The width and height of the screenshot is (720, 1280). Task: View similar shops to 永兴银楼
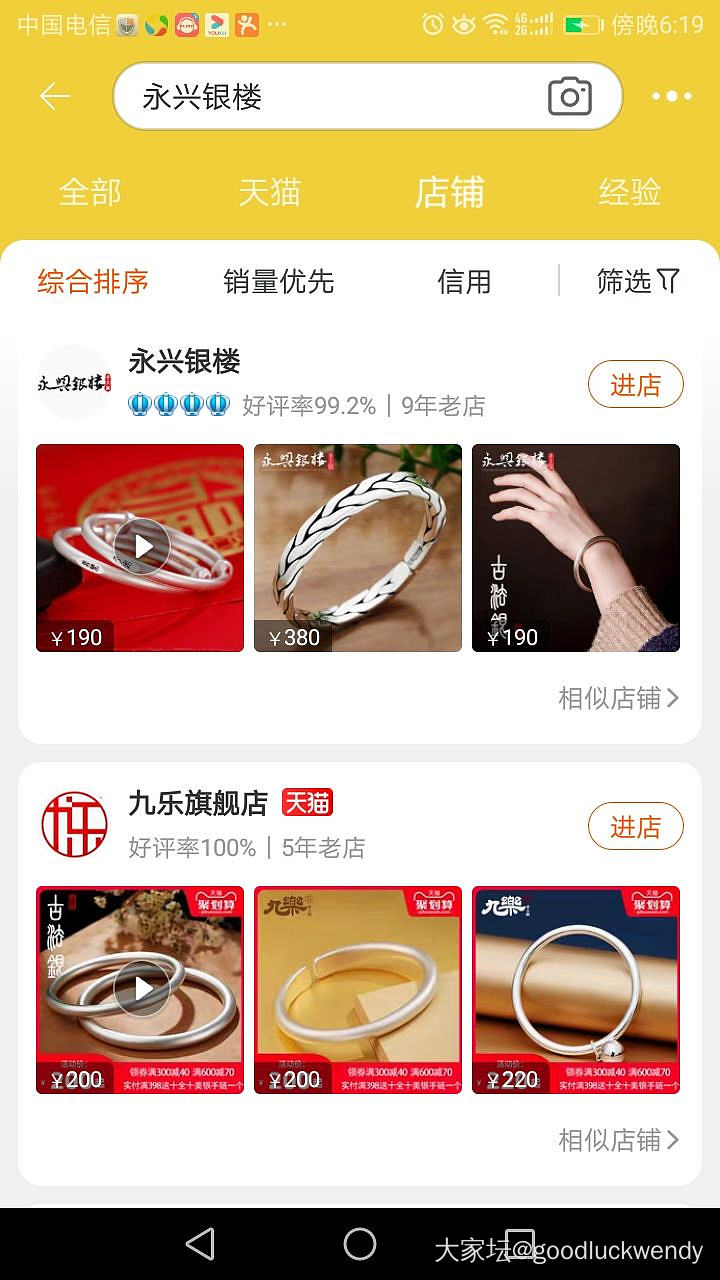pos(618,698)
